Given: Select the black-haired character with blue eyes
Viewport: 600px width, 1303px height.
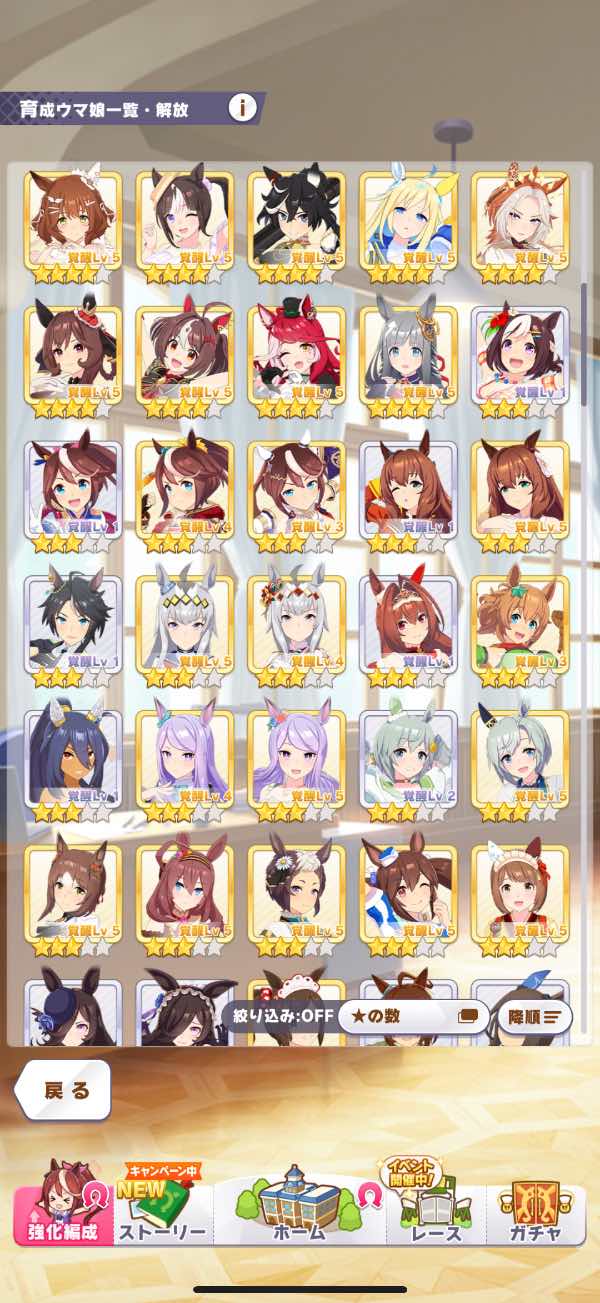Looking at the screenshot, I should [x=72, y=622].
